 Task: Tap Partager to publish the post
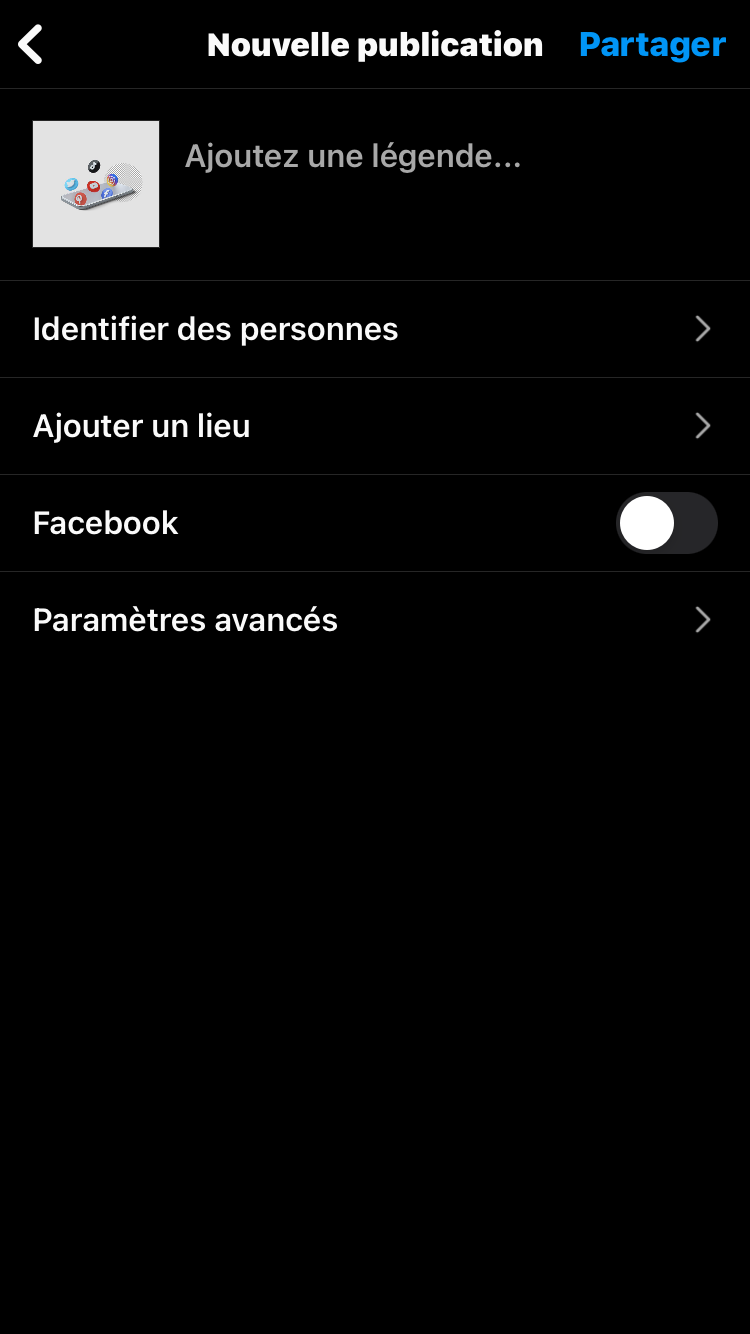[652, 45]
